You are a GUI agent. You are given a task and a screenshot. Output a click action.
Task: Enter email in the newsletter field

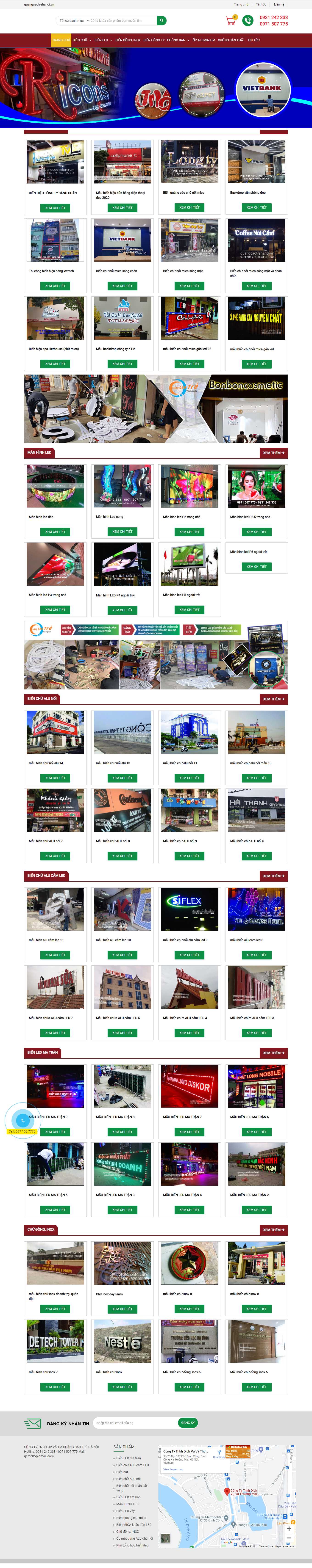point(134,1422)
